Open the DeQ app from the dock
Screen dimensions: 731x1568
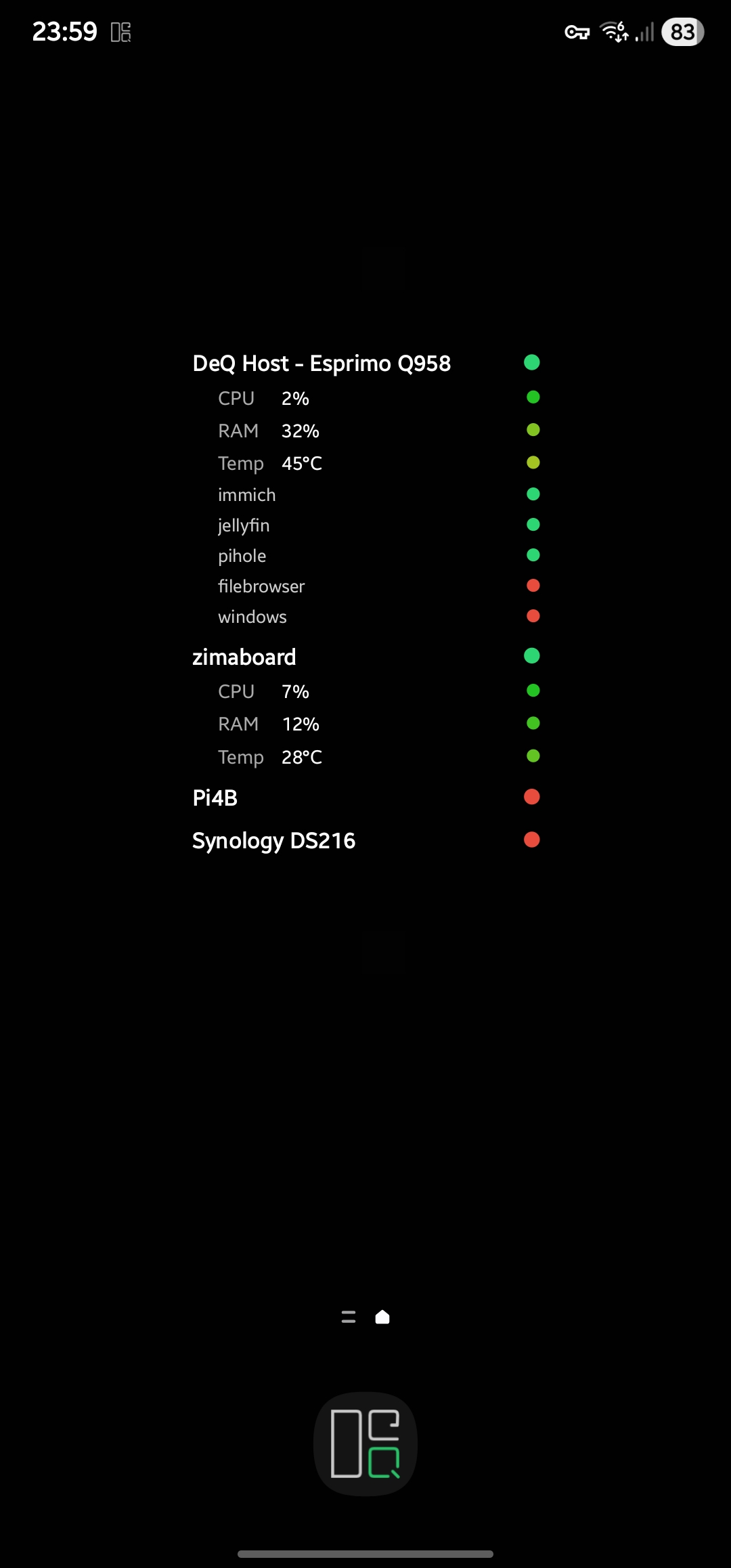pos(365,1444)
